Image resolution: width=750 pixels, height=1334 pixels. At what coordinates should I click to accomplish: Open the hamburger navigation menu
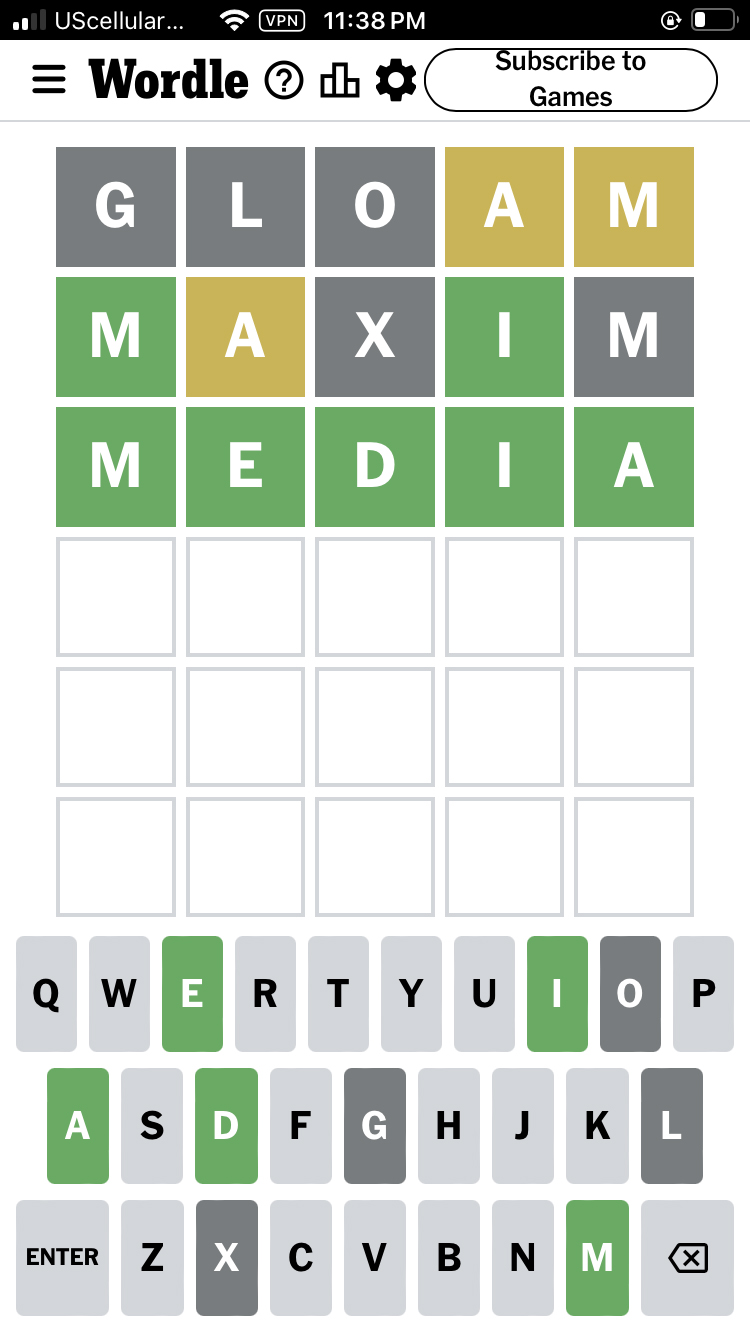click(x=49, y=80)
